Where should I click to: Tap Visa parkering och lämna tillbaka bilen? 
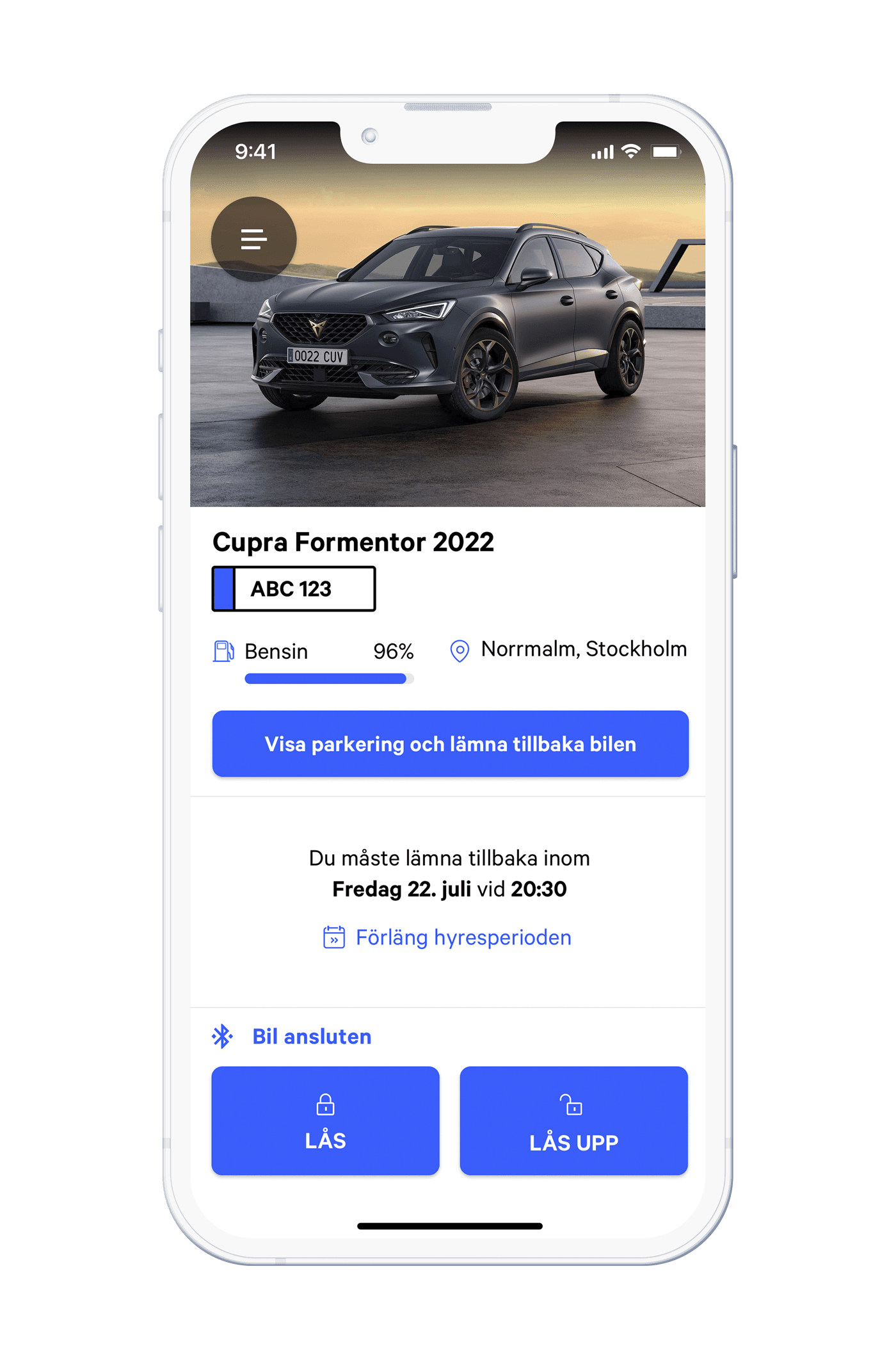[450, 743]
